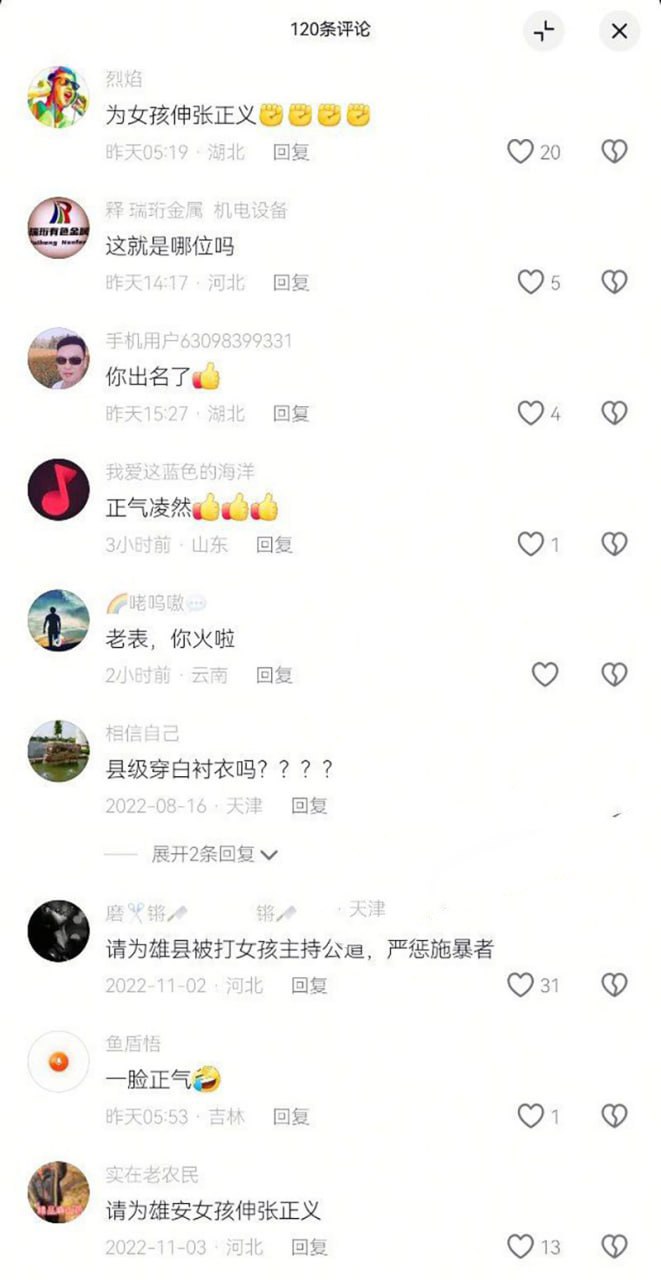
Task: Collapse the comments panel to smaller view
Action: pyautogui.click(x=543, y=32)
